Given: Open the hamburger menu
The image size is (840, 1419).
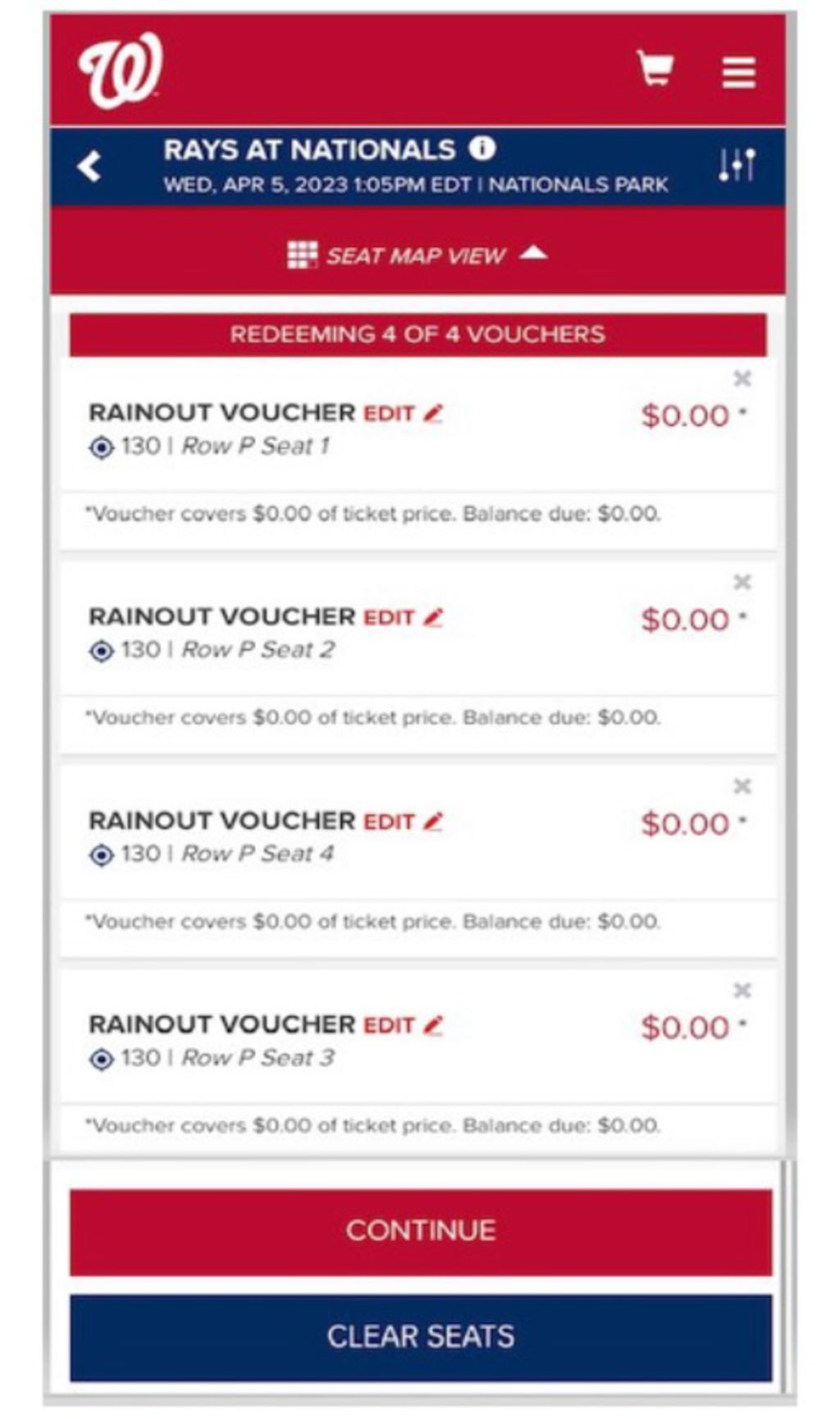Looking at the screenshot, I should [738, 71].
